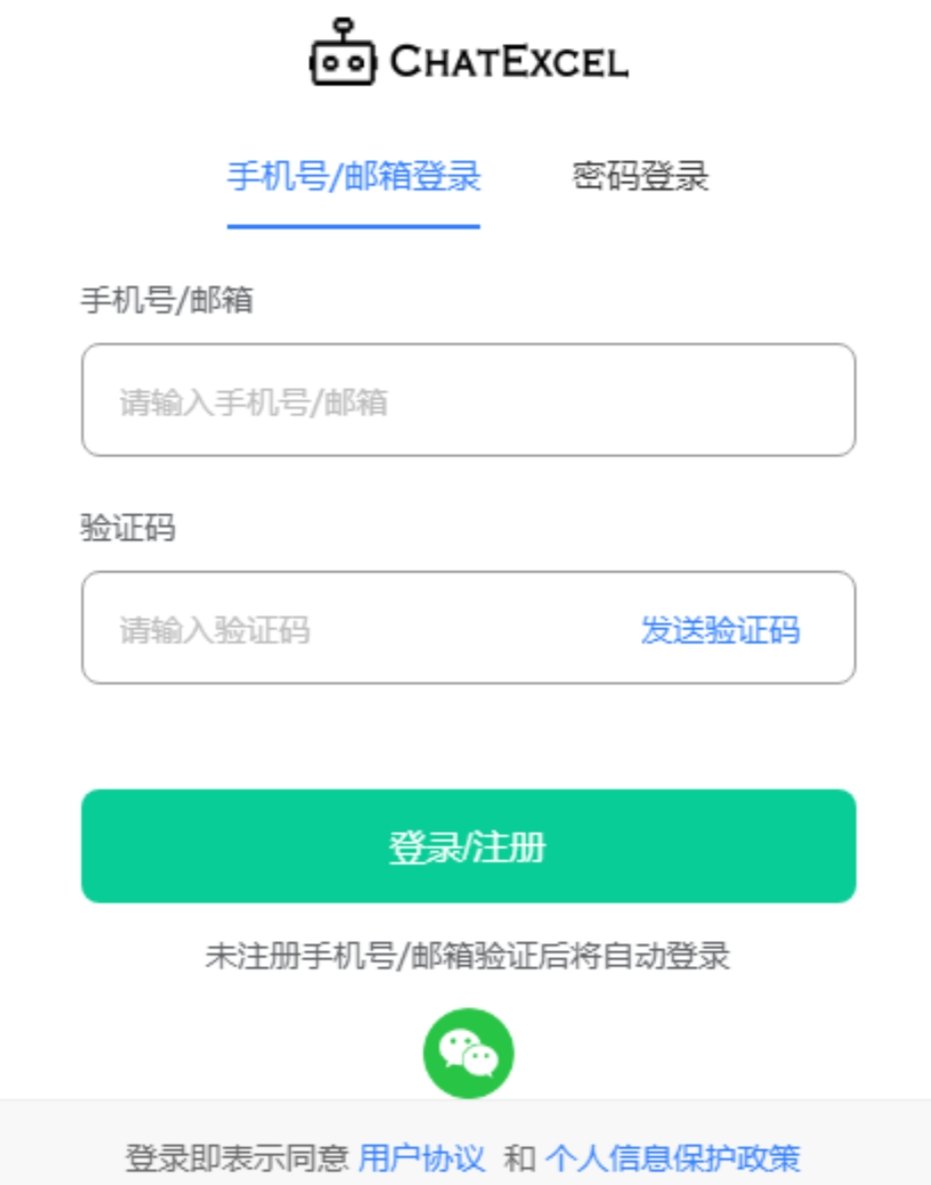Open the 用户协议 link
Image resolution: width=931 pixels, height=1185 pixels.
click(x=421, y=1158)
